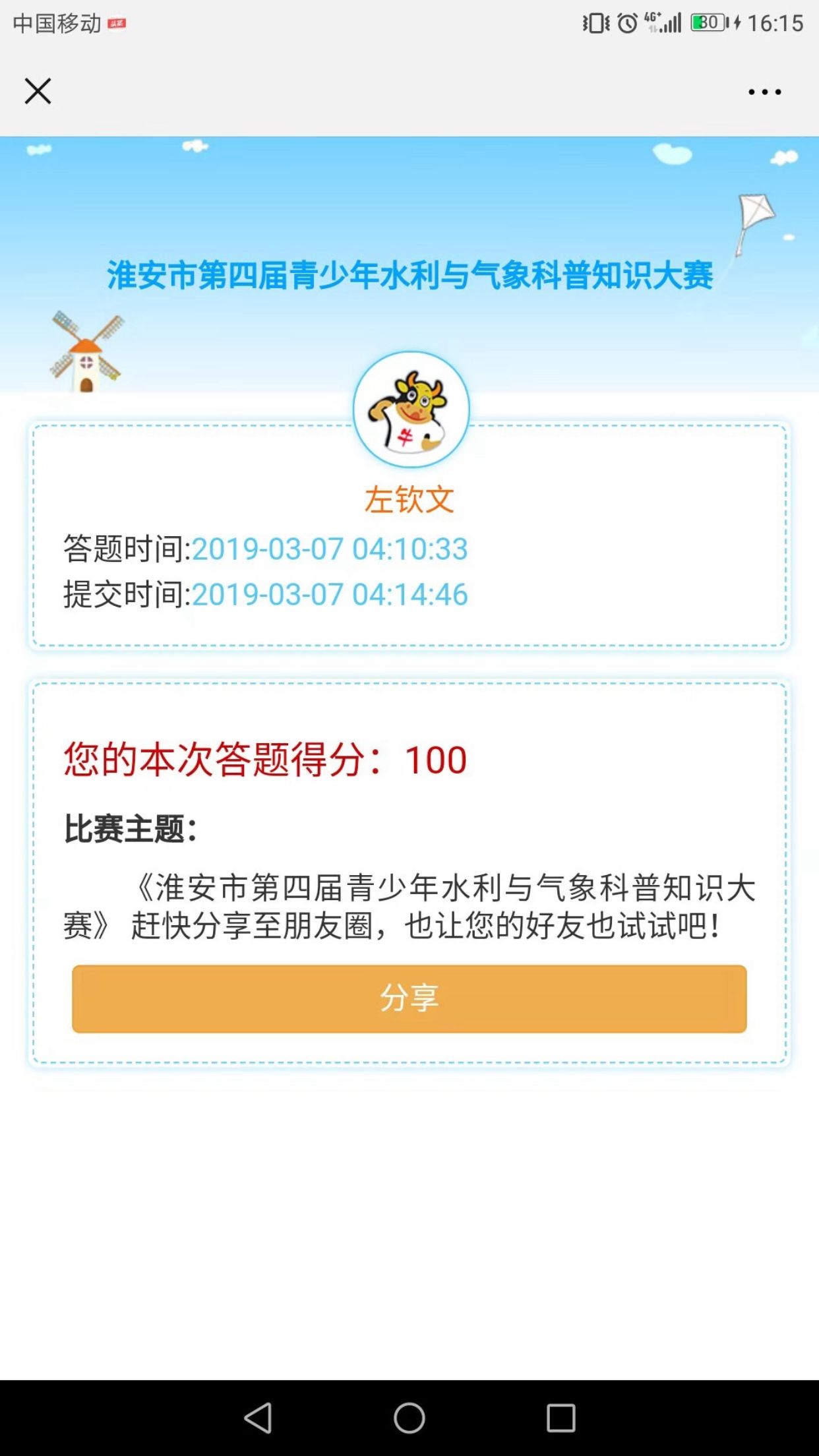This screenshot has height=1456, width=819.
Task: Close the webview with the X icon
Action: (38, 91)
